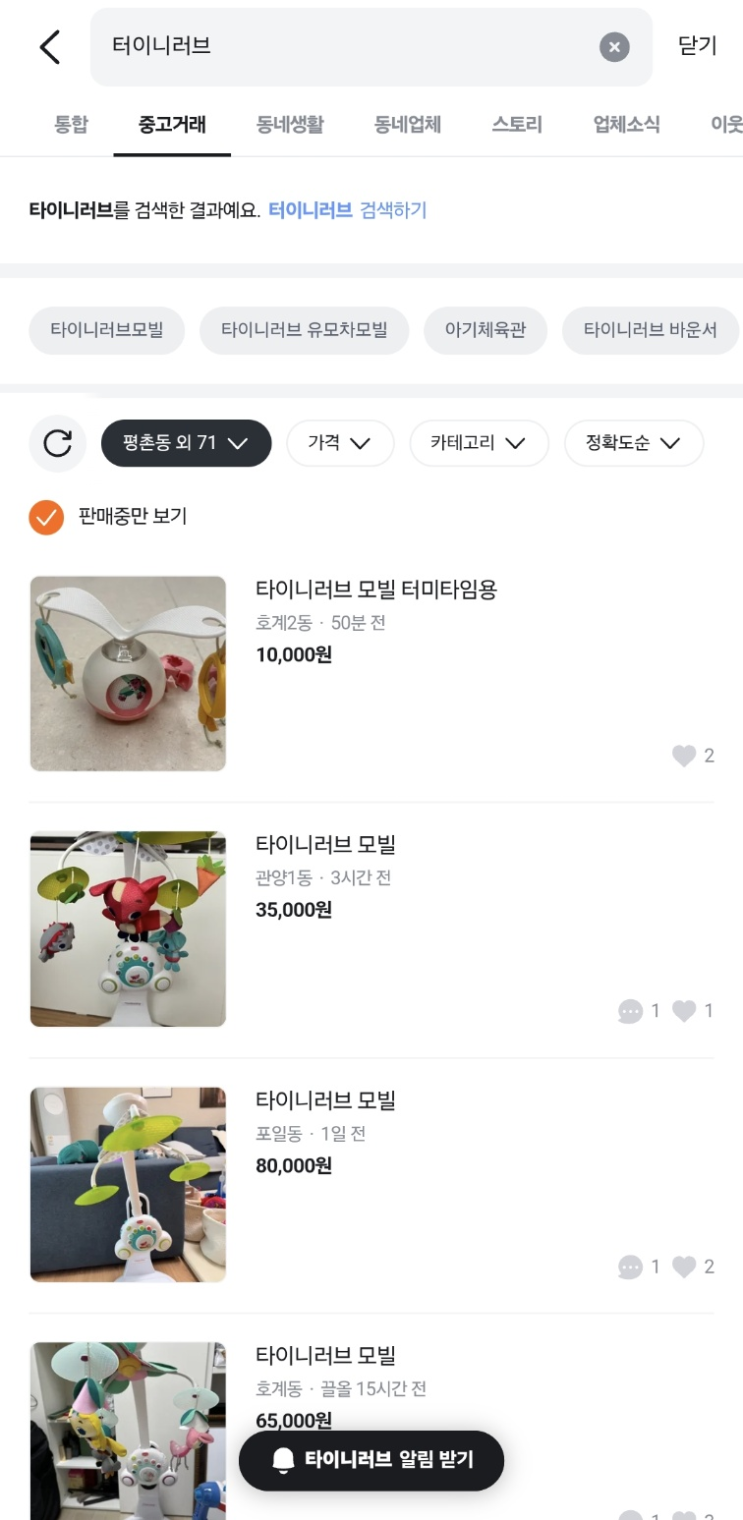Uncheck 판매중만 보기

(x=46, y=517)
